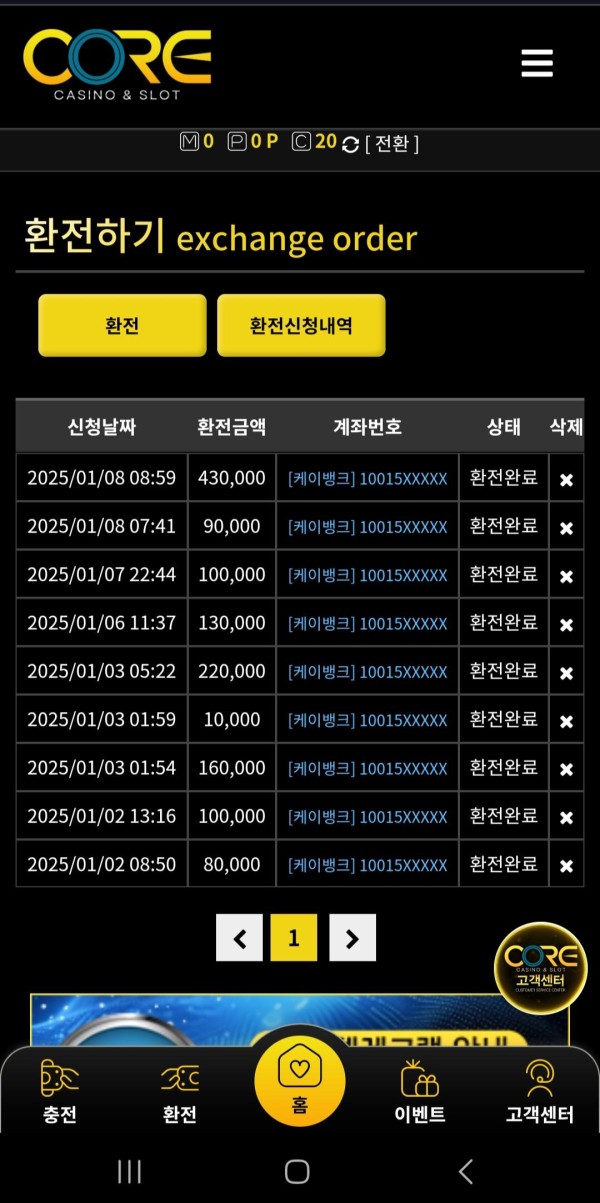Open the hamburger menu
The width and height of the screenshot is (600, 1203).
point(537,63)
